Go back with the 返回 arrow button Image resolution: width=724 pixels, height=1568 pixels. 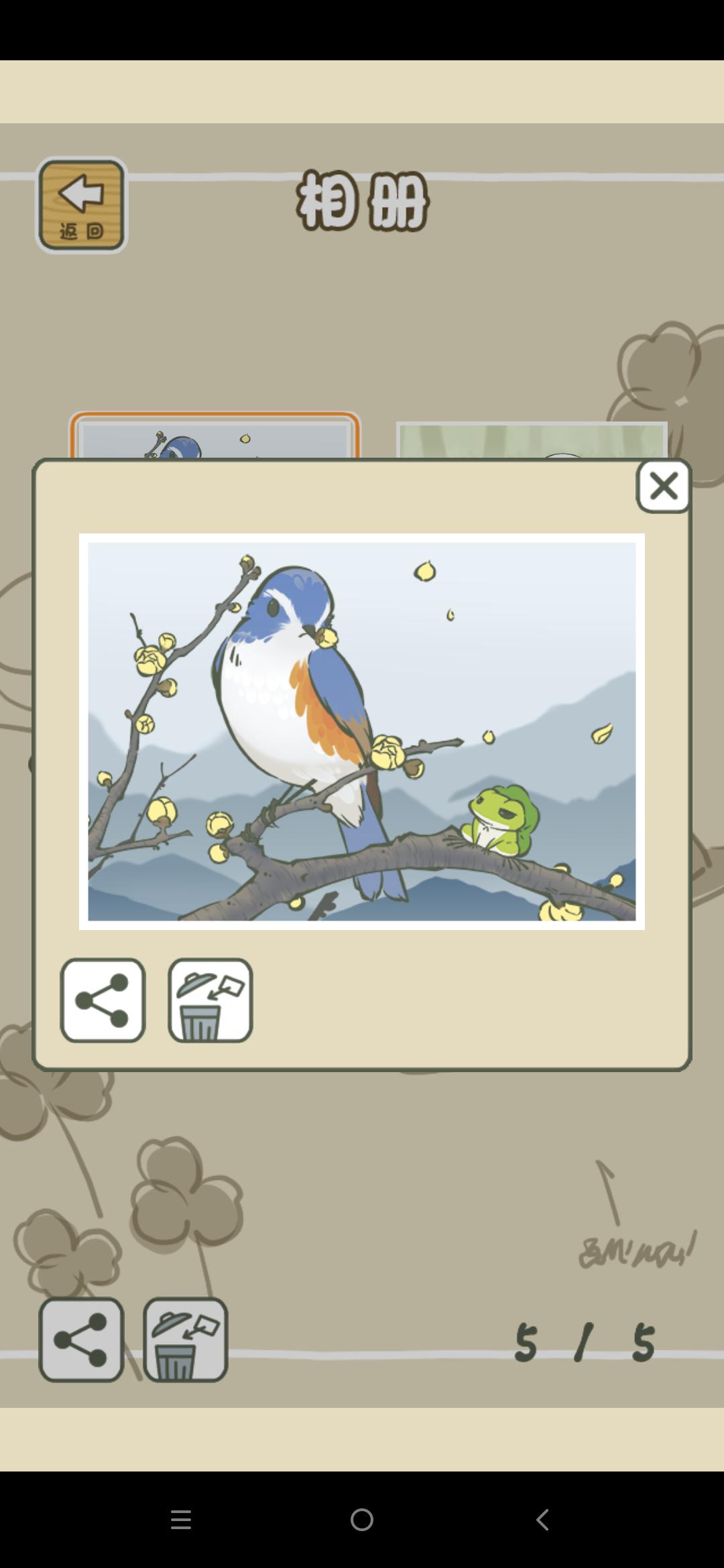pyautogui.click(x=81, y=205)
